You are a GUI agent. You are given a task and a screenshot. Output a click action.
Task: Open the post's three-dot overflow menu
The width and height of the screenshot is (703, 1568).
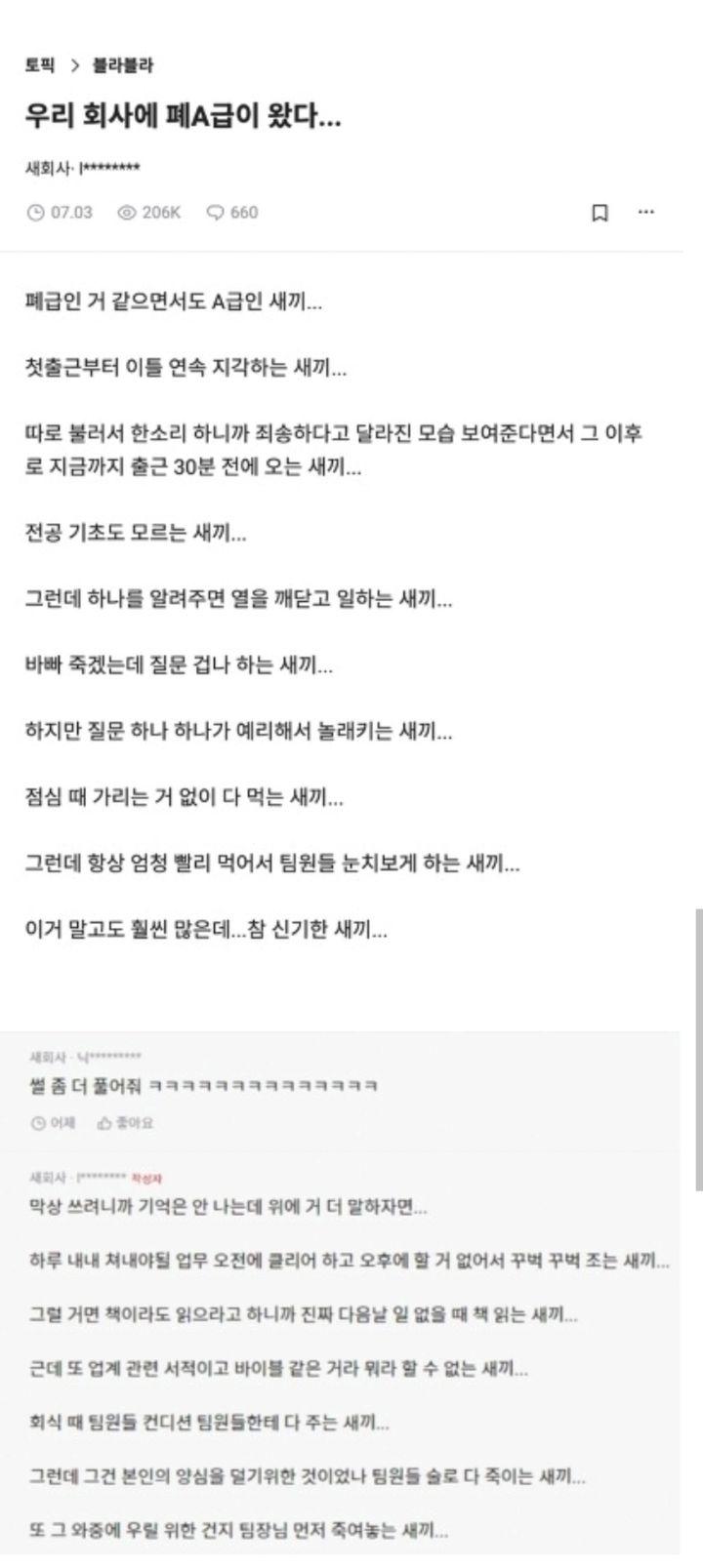click(x=645, y=212)
